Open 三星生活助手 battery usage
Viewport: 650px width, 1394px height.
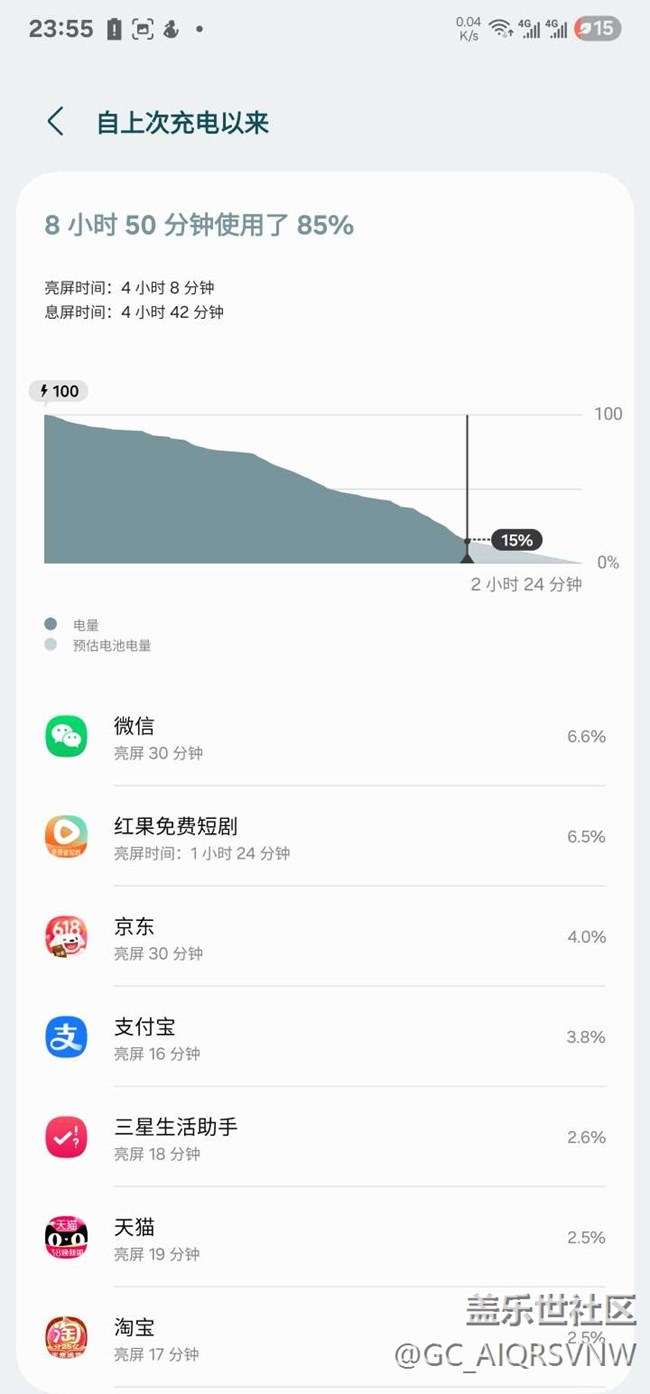[325, 1137]
